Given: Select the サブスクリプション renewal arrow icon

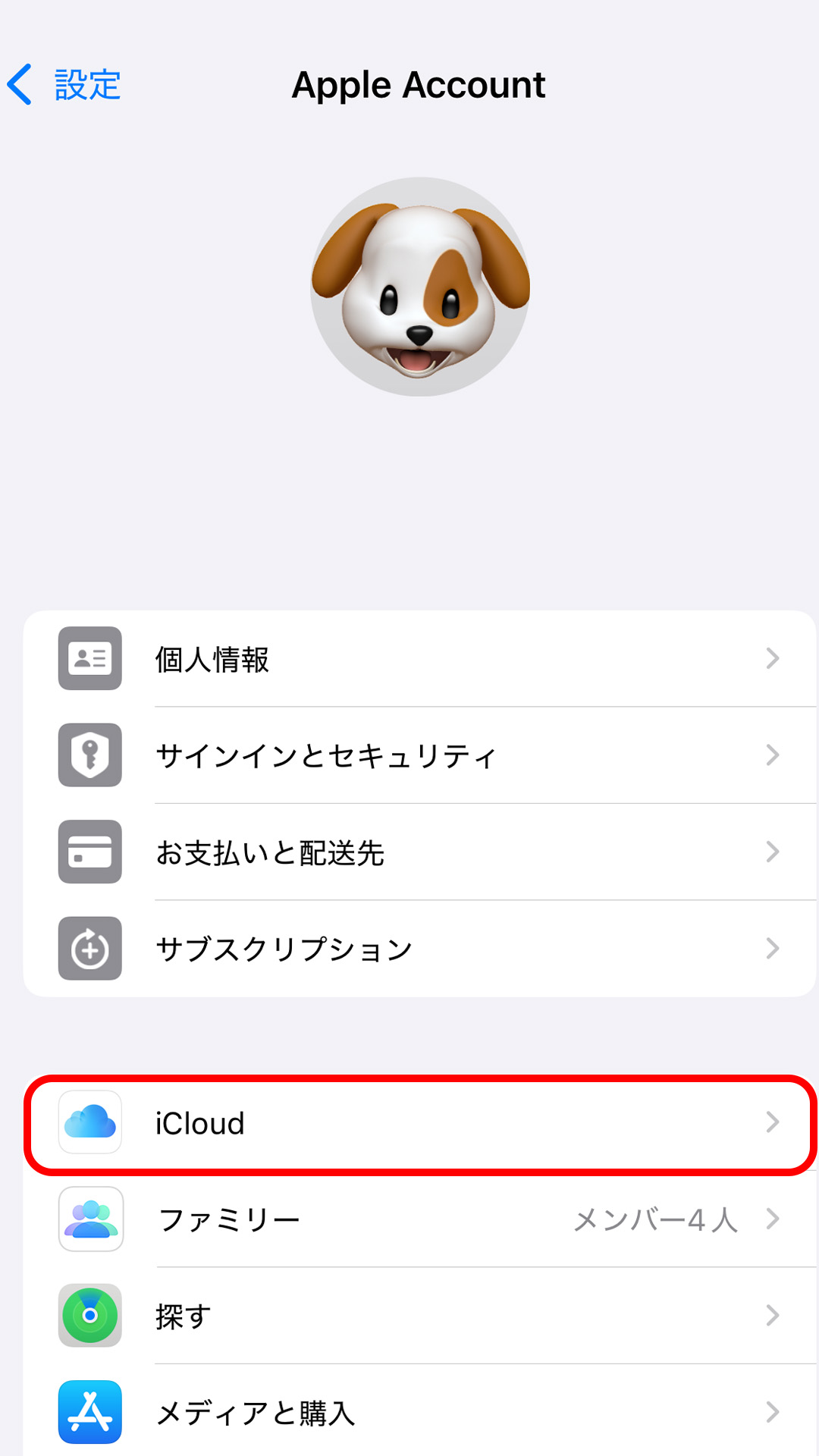Looking at the screenshot, I should pos(89,948).
